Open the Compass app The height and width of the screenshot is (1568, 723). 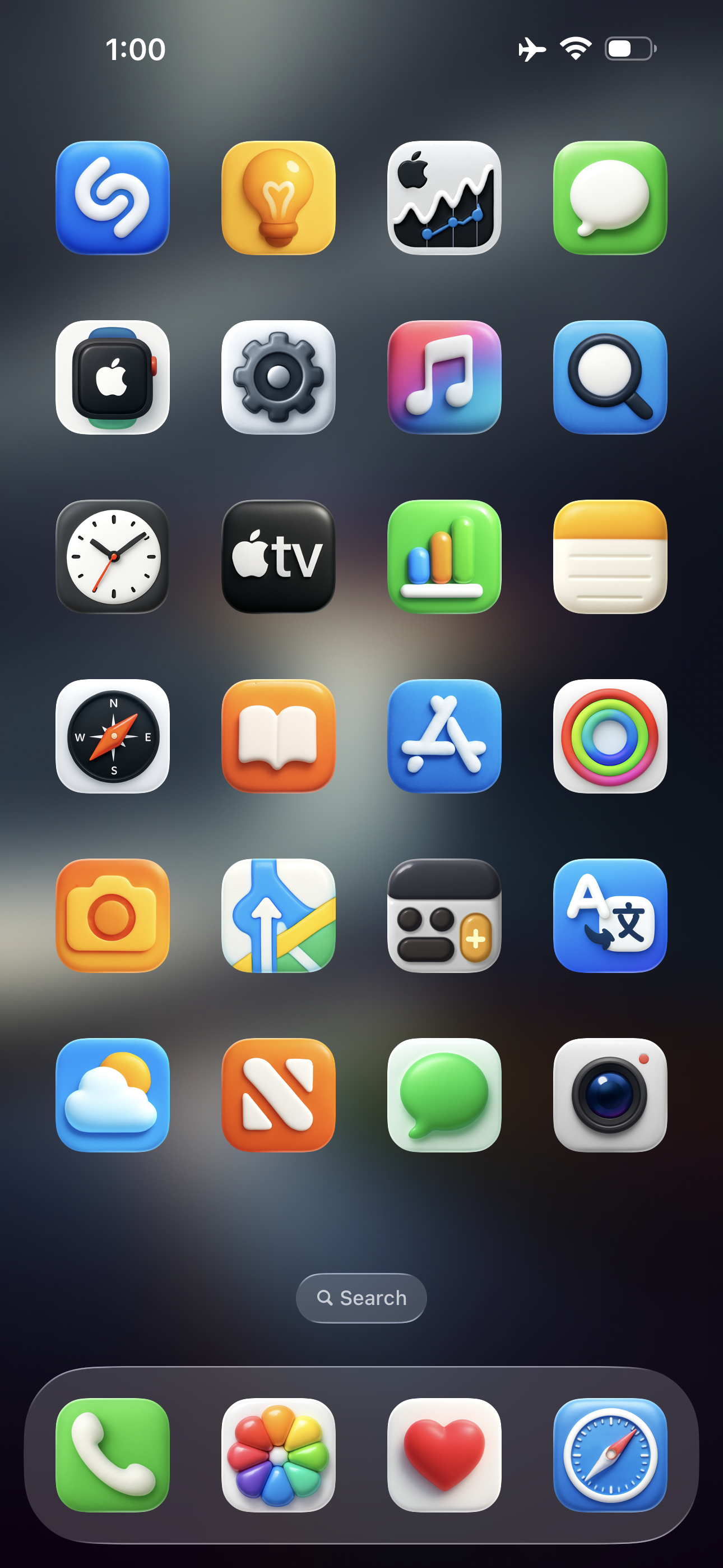click(x=113, y=736)
